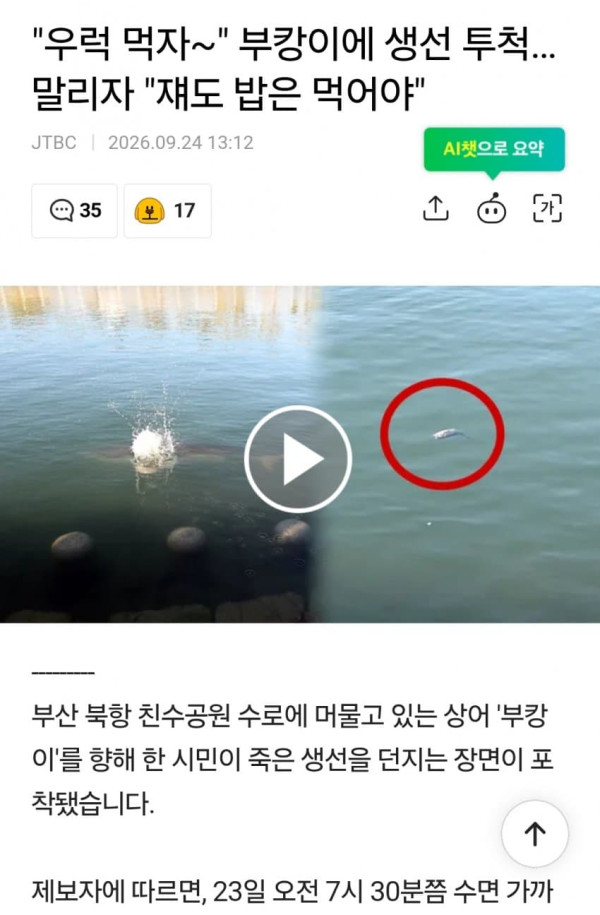Tap the reaction emoji button showing 17
The height and width of the screenshot is (915, 600).
pyautogui.click(x=168, y=210)
